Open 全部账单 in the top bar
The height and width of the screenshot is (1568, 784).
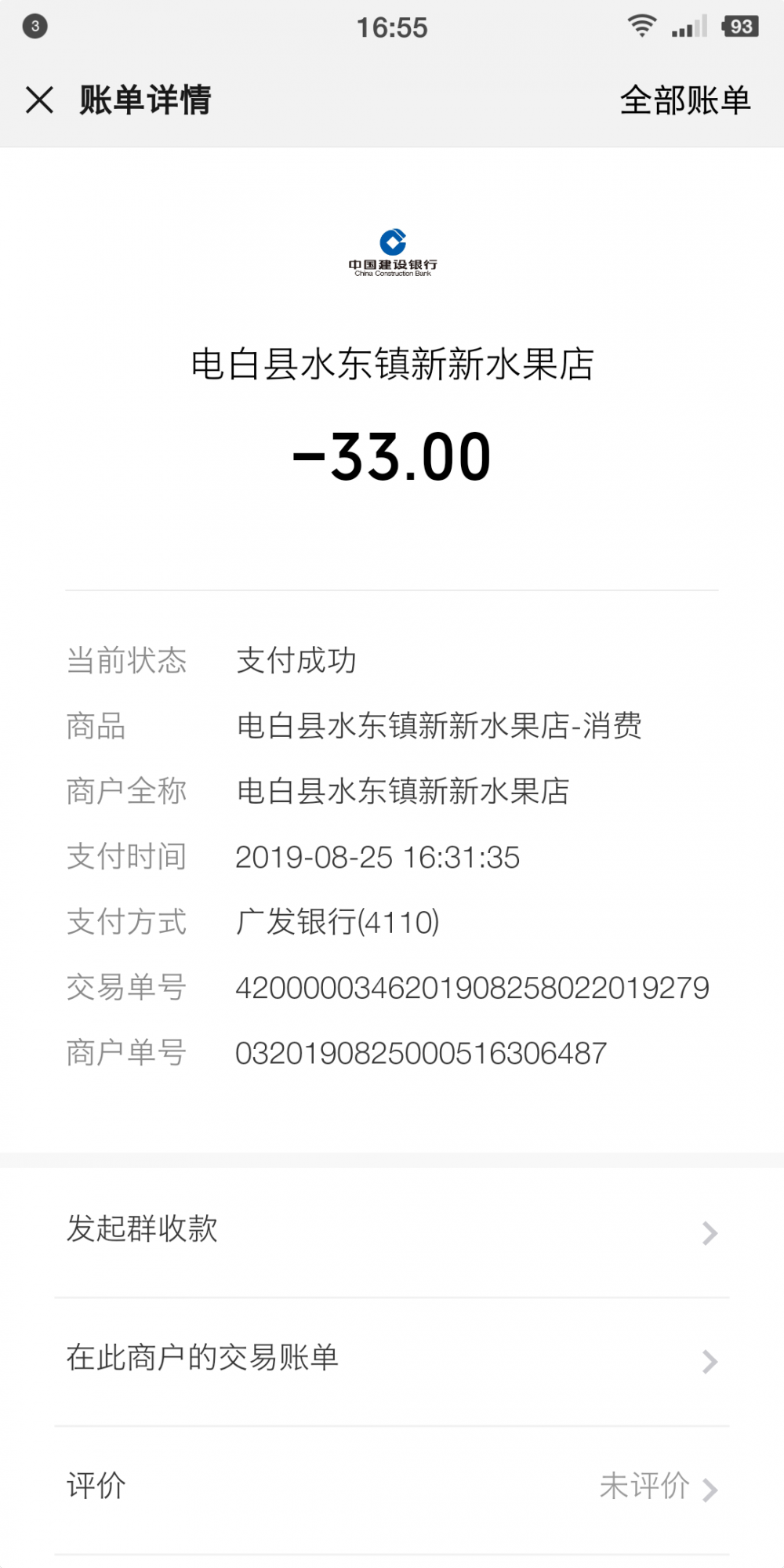point(685,100)
